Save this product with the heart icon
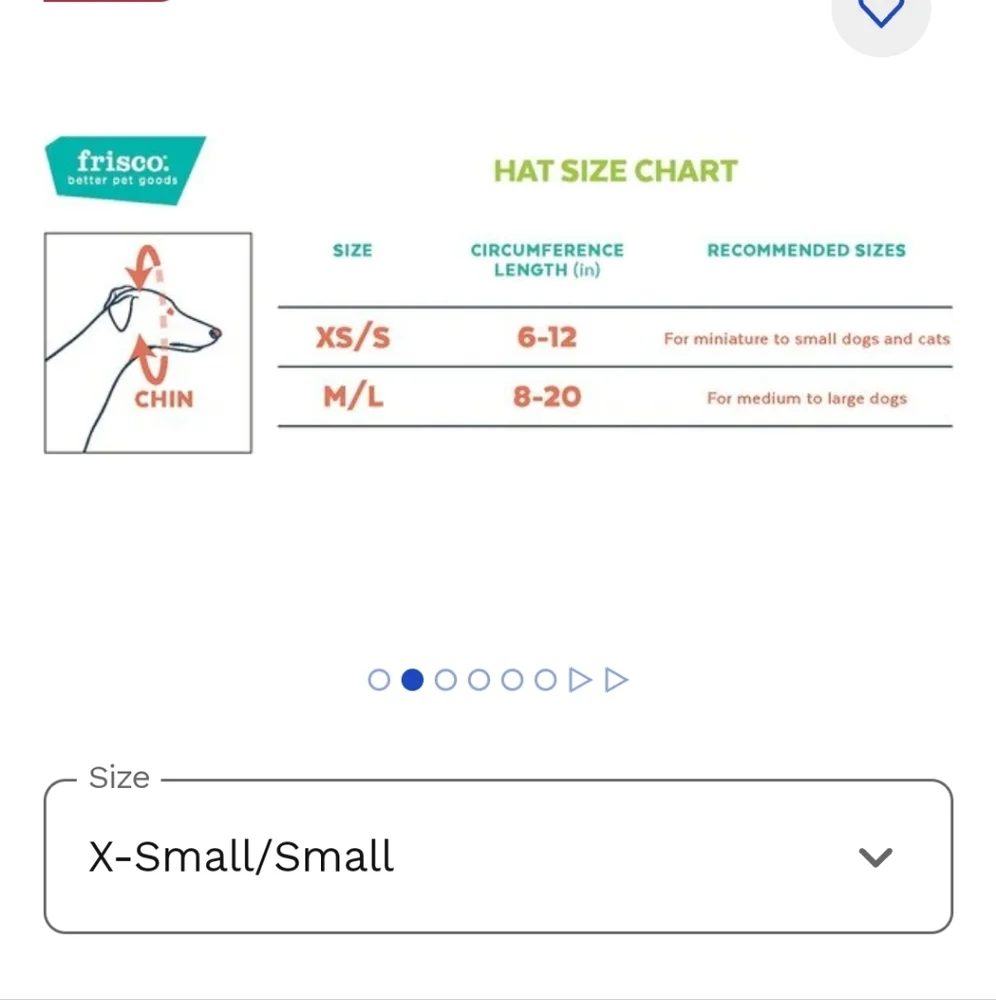 pos(880,12)
